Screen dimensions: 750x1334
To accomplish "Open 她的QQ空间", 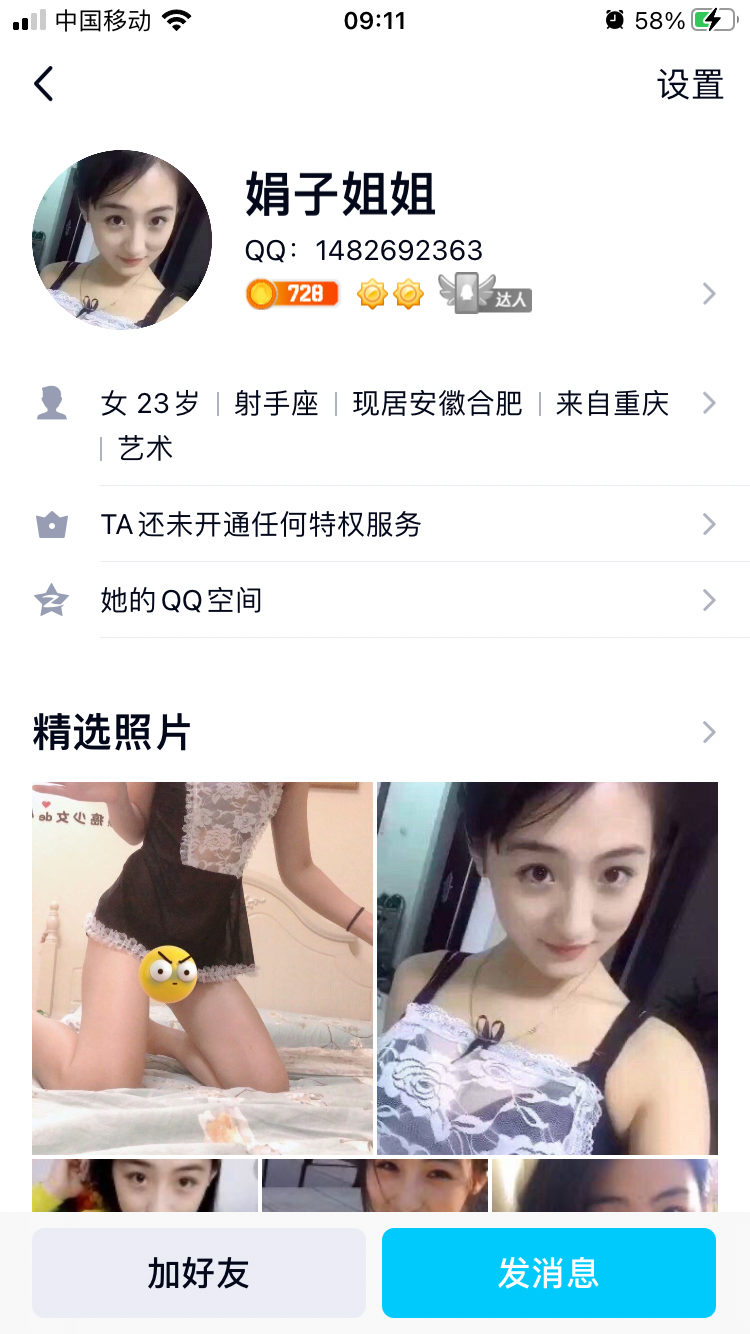I will tap(400, 600).
